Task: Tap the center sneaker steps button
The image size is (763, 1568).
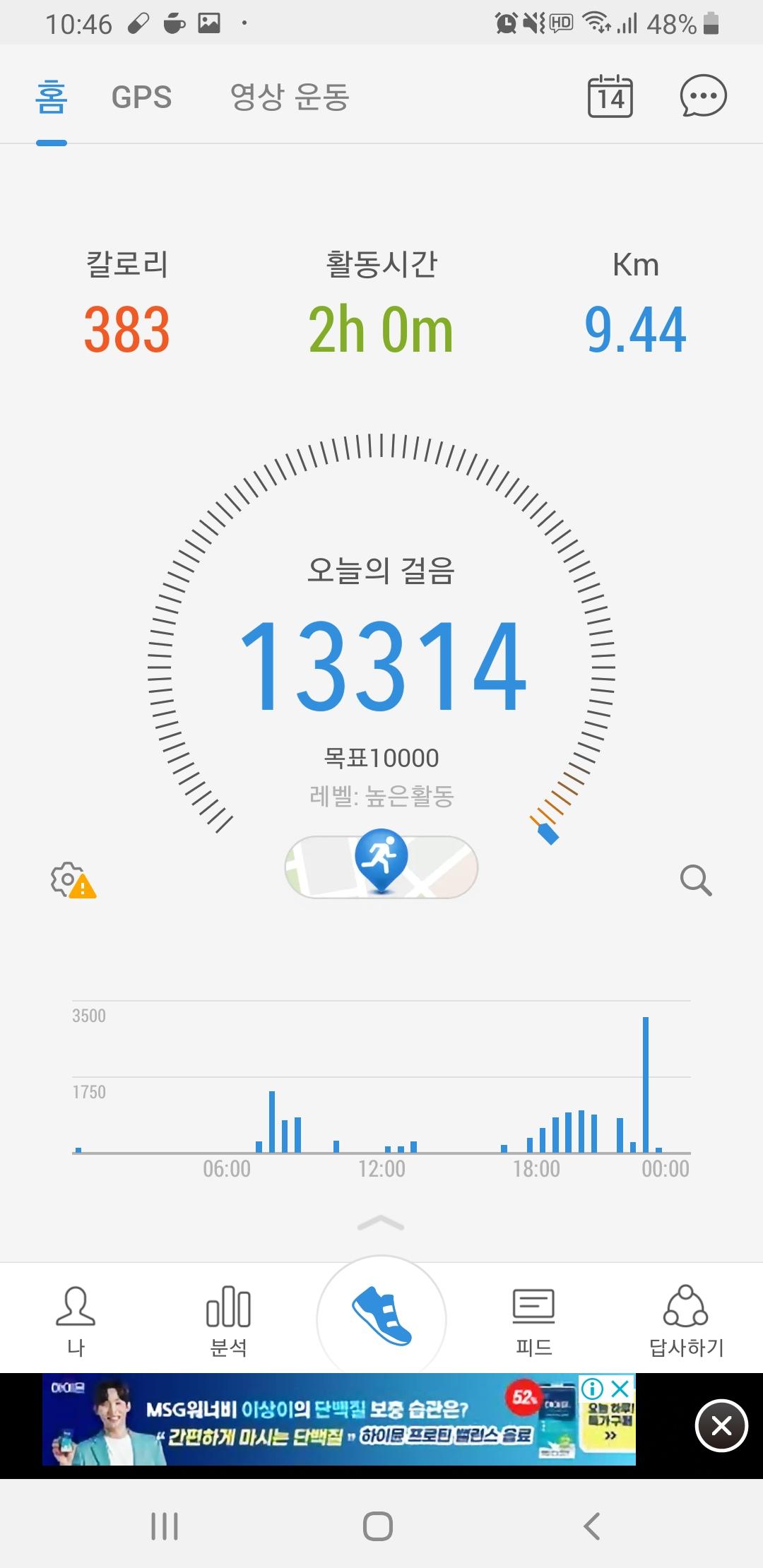Action: coord(381,1318)
